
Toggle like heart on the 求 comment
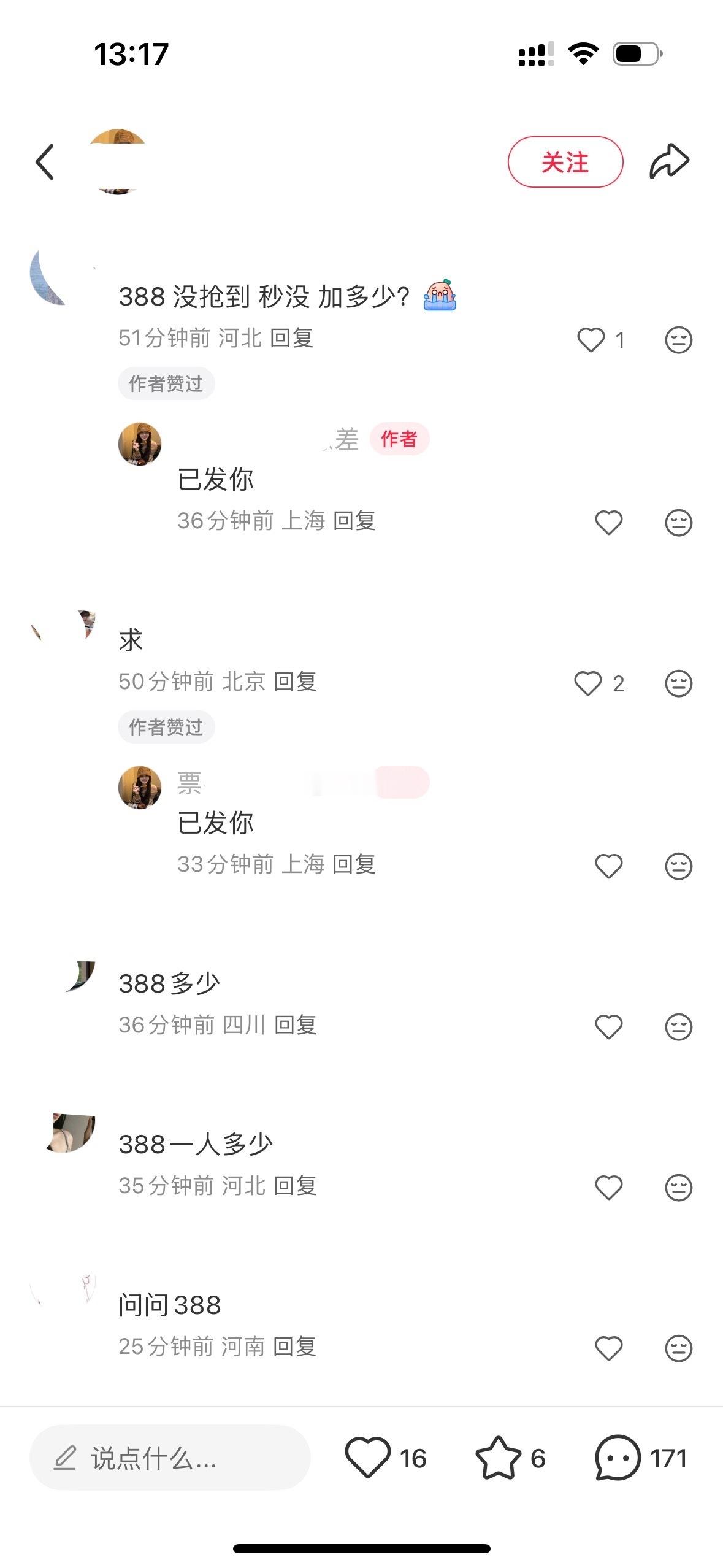588,683
